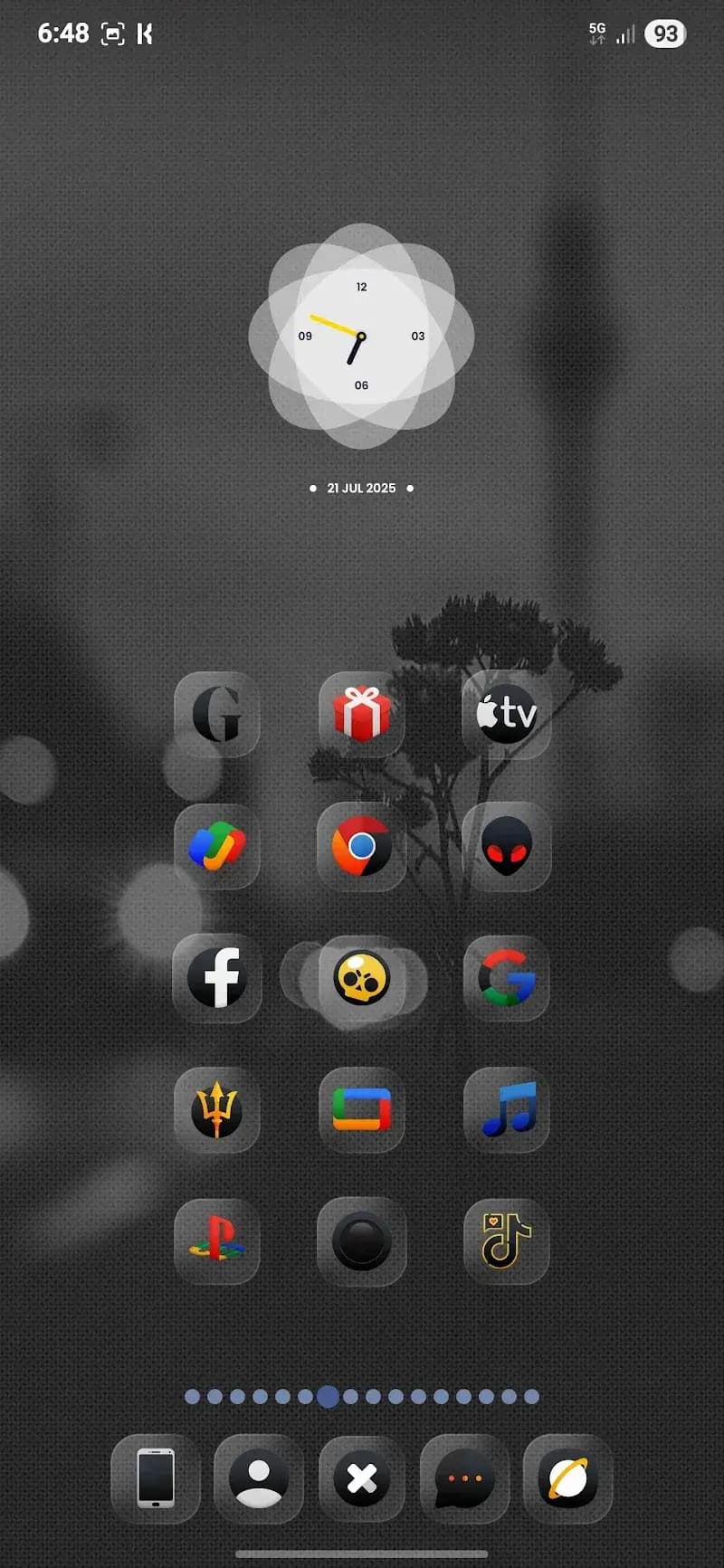Open the contacts app in the dock

coord(259,1478)
